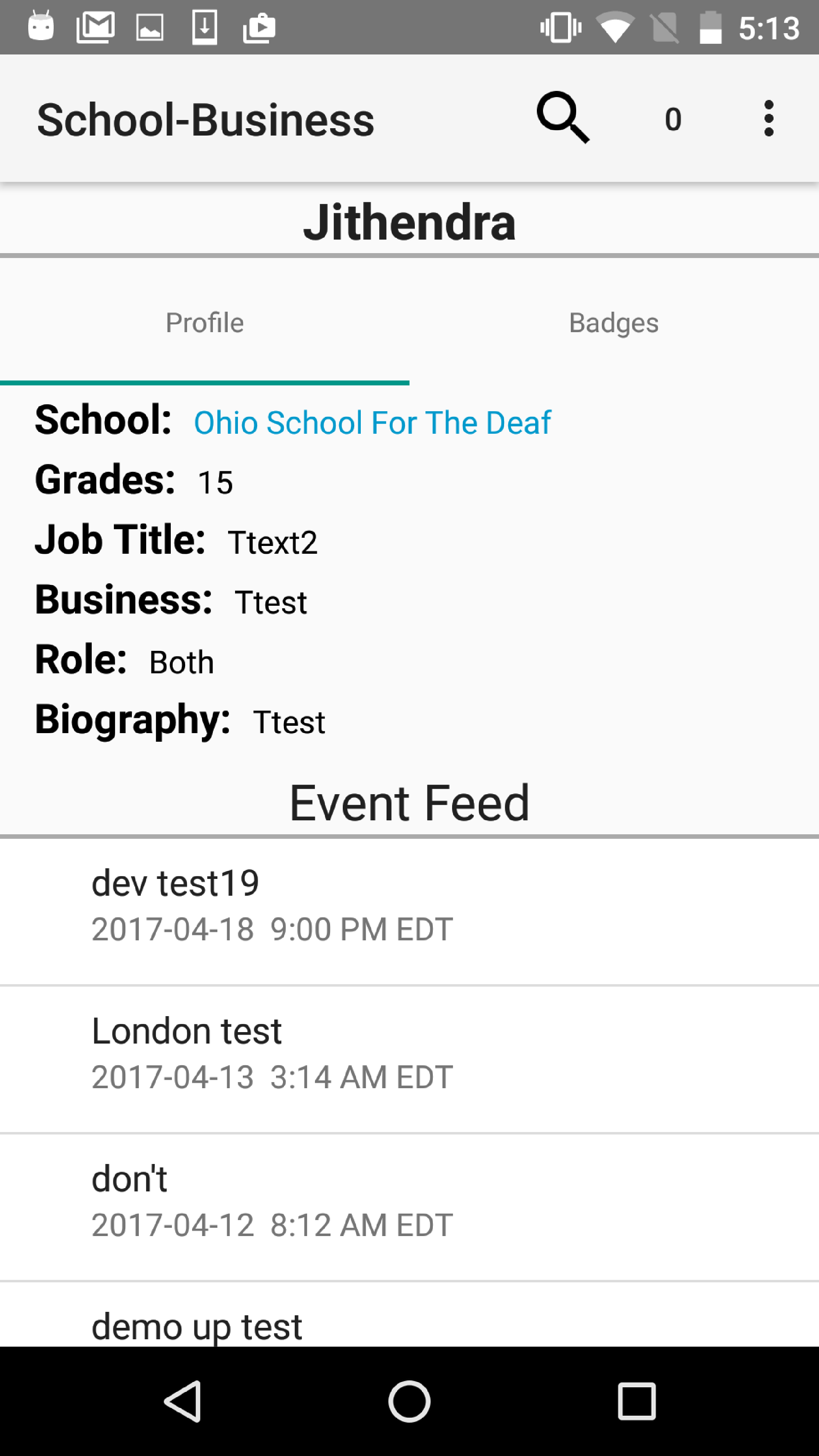
Task: Open the search magnifier icon
Action: pos(563,118)
